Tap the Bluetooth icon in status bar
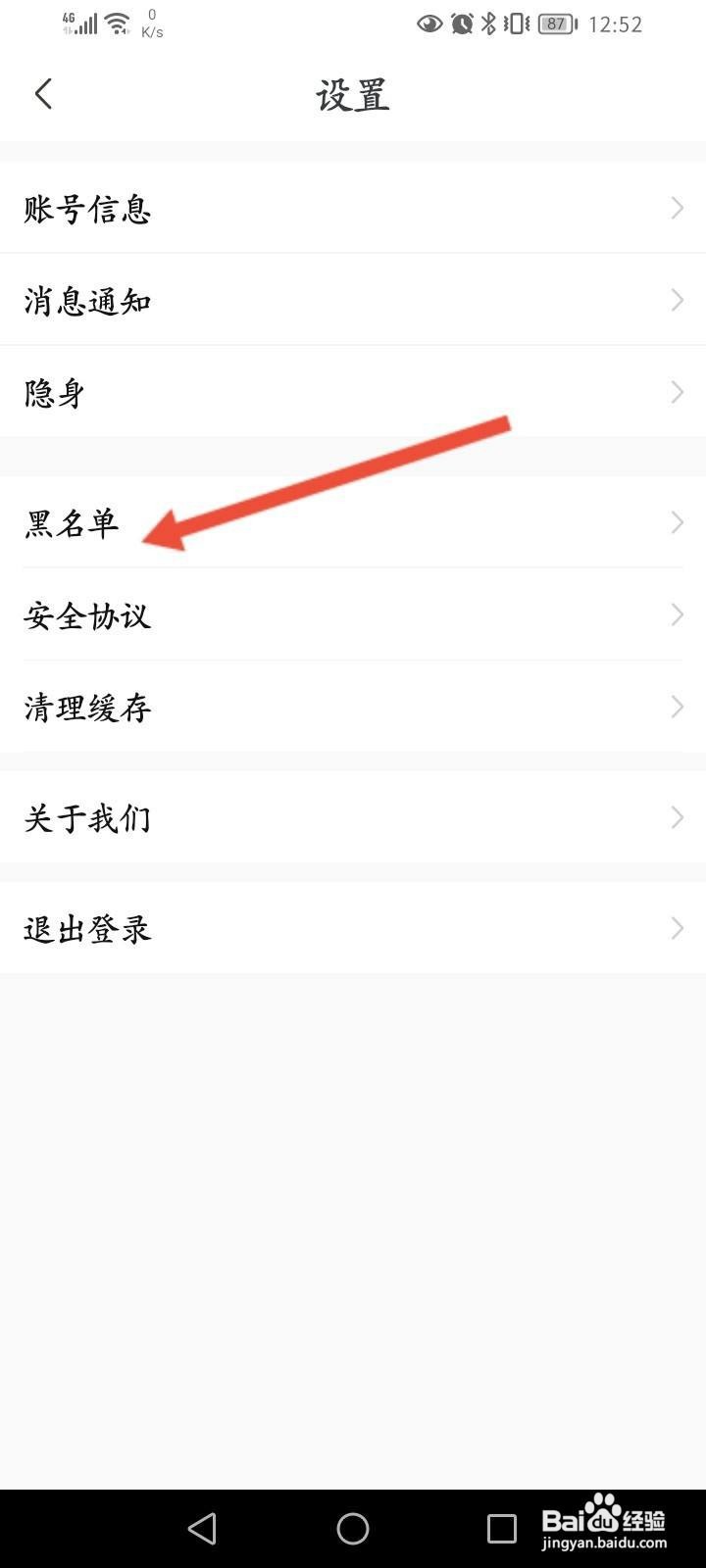Viewport: 706px width, 1568px height. (x=488, y=24)
